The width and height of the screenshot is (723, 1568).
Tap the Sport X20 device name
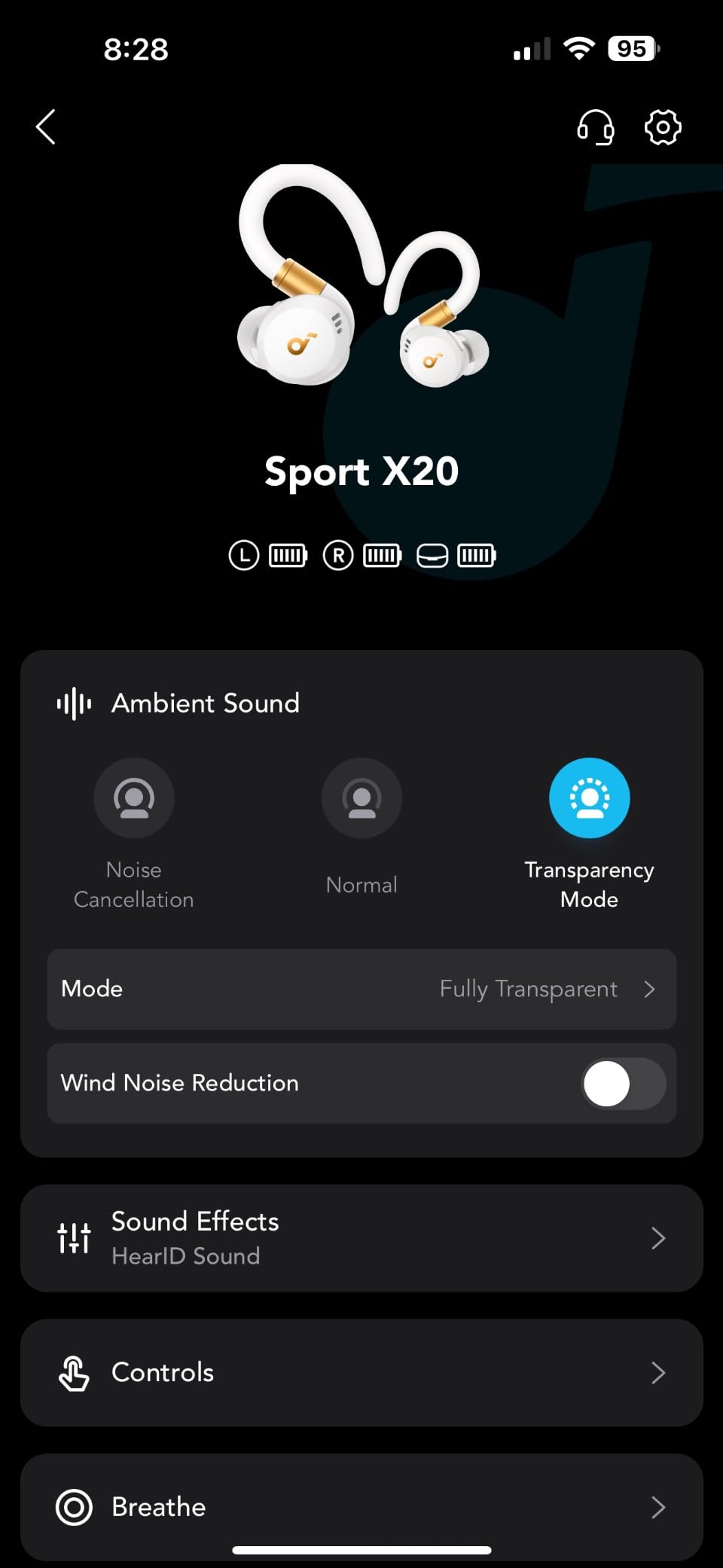click(361, 471)
